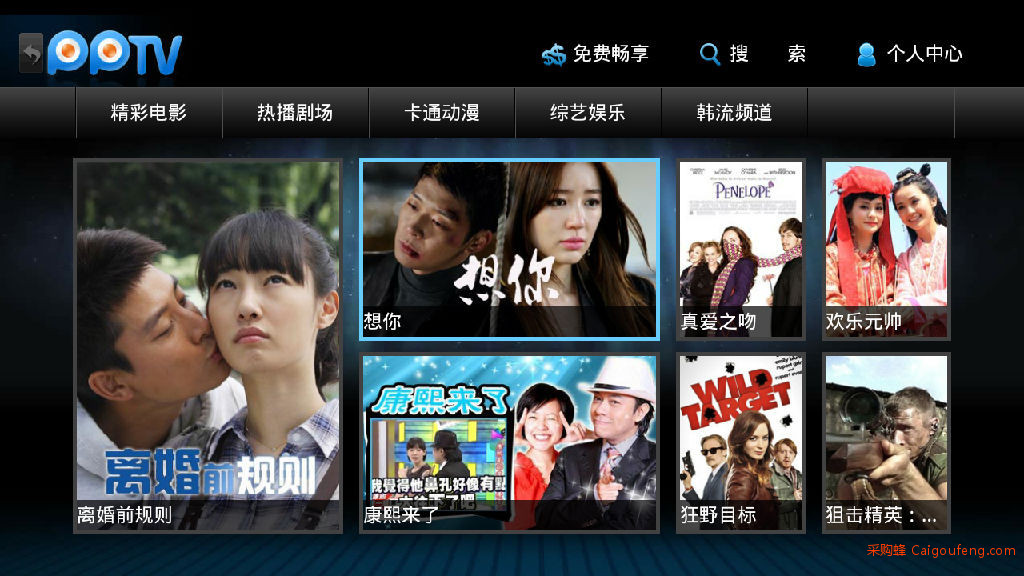Open the 欢乐元帅 tile
Viewport: 1024px width, 576px height.
click(x=886, y=248)
